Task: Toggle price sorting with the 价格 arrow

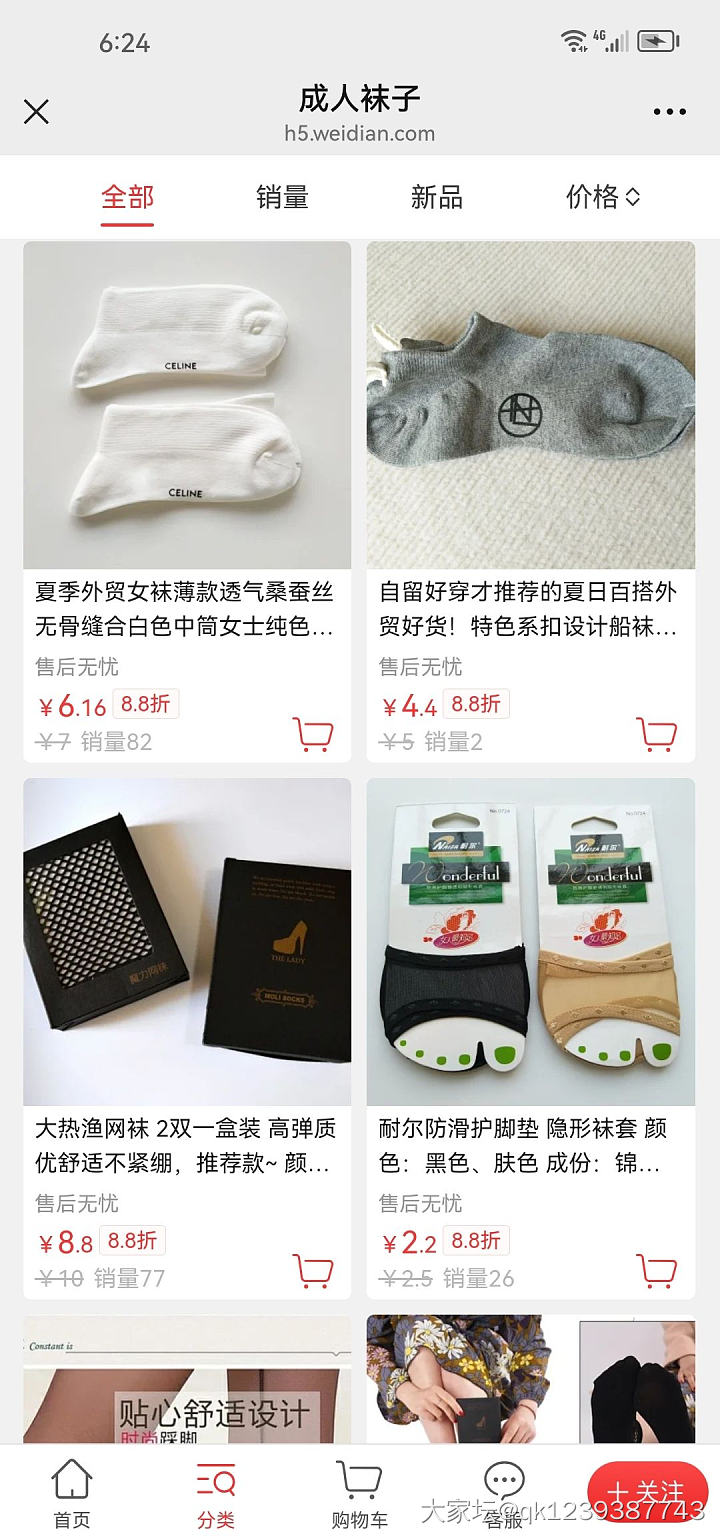Action: [x=599, y=197]
